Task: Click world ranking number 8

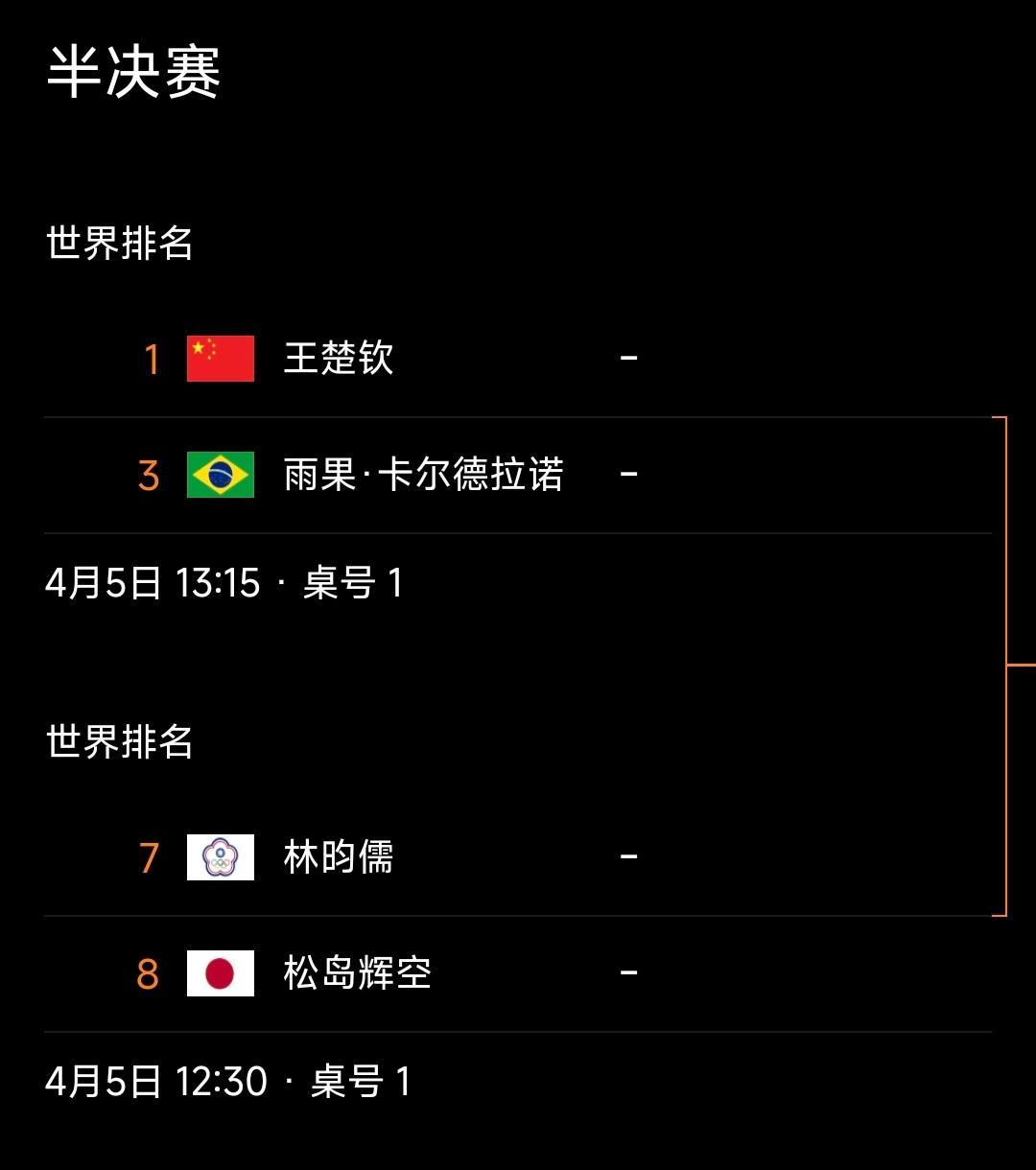Action: [149, 972]
